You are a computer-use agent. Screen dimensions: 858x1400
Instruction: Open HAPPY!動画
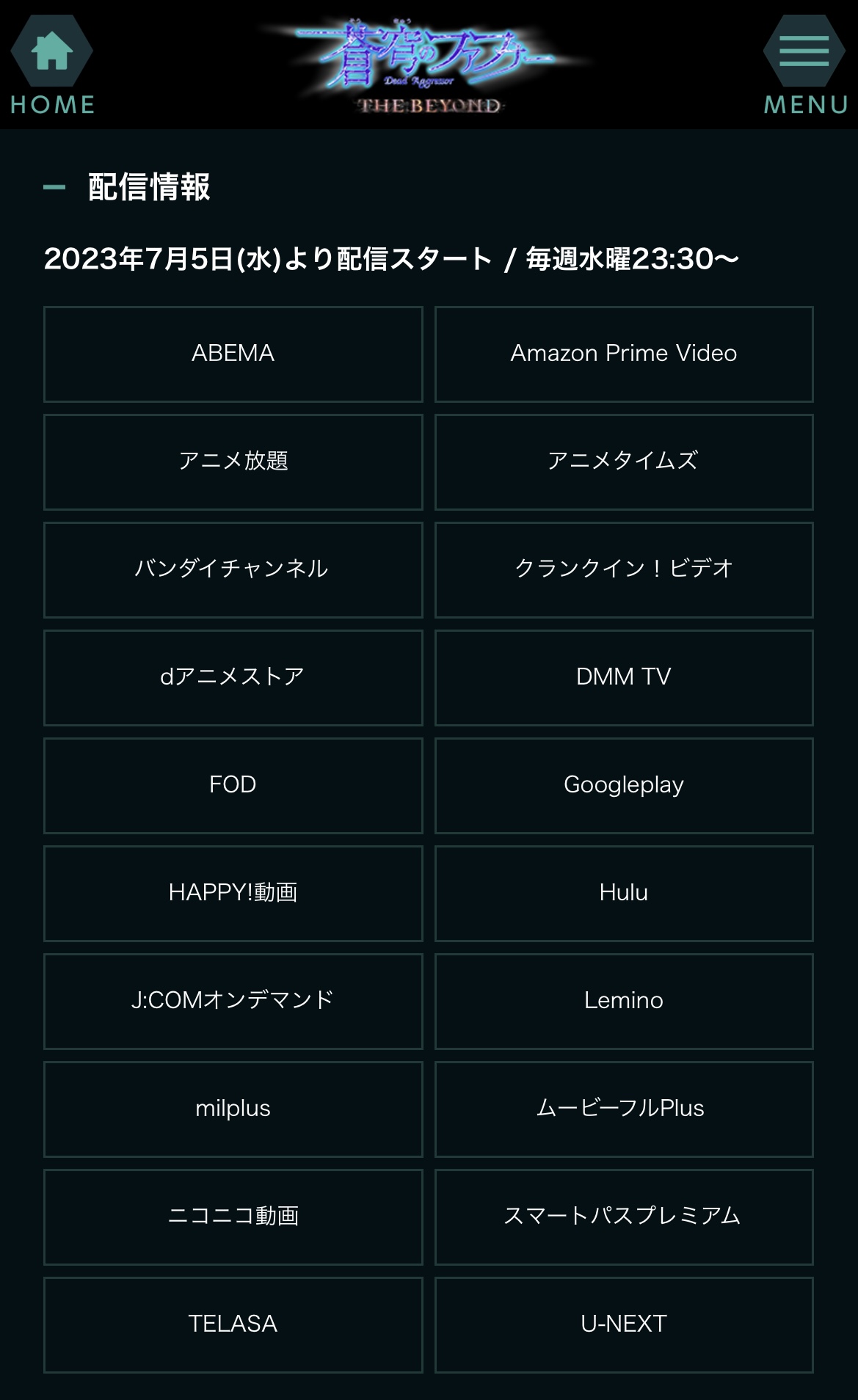click(233, 893)
